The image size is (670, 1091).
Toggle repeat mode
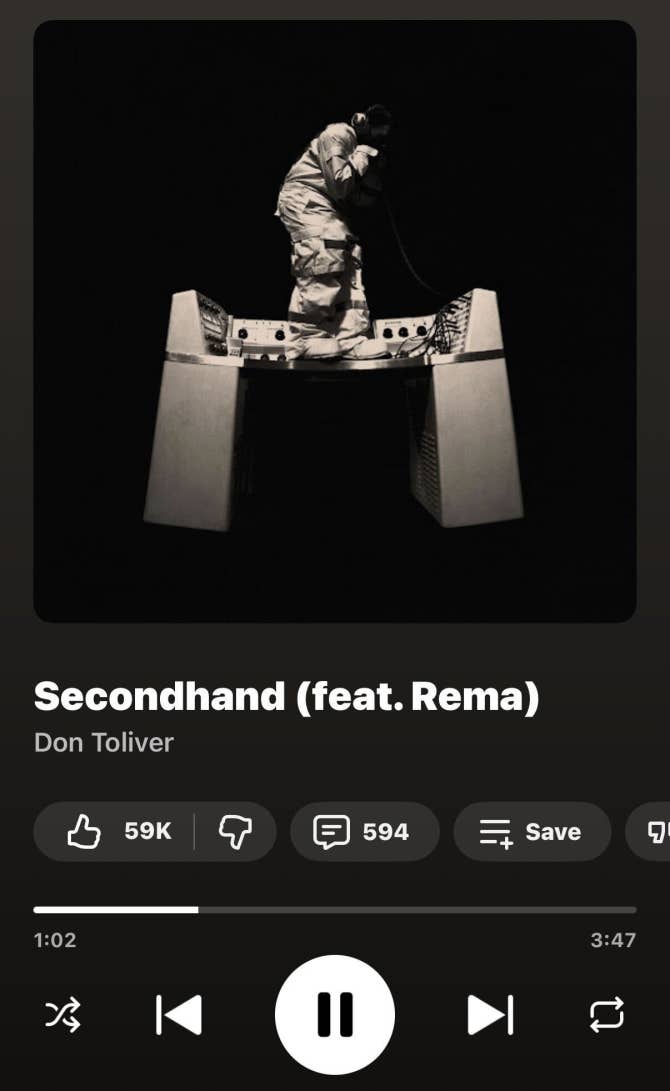coord(607,1015)
